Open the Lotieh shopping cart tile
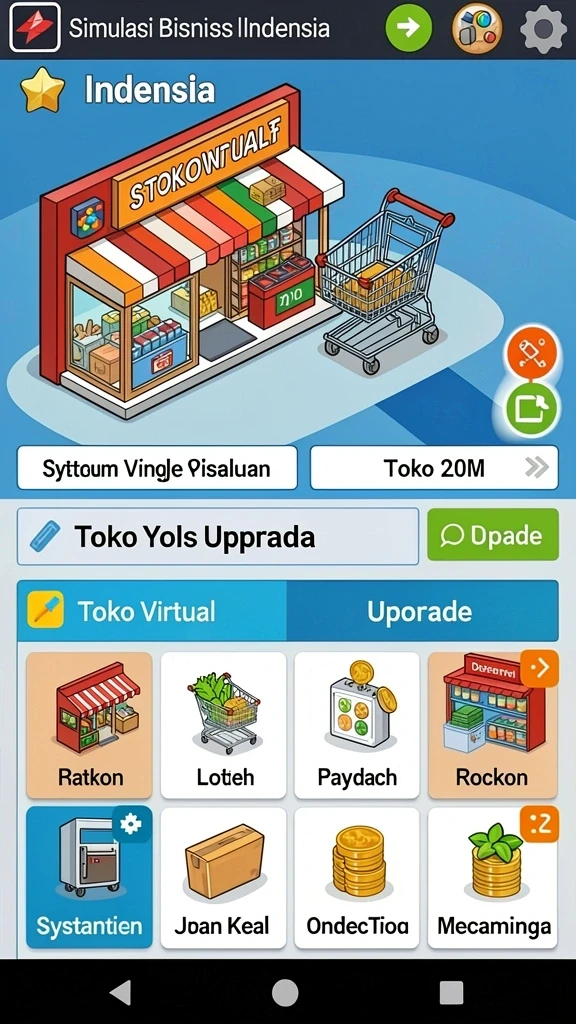The height and width of the screenshot is (1024, 576). tap(223, 725)
